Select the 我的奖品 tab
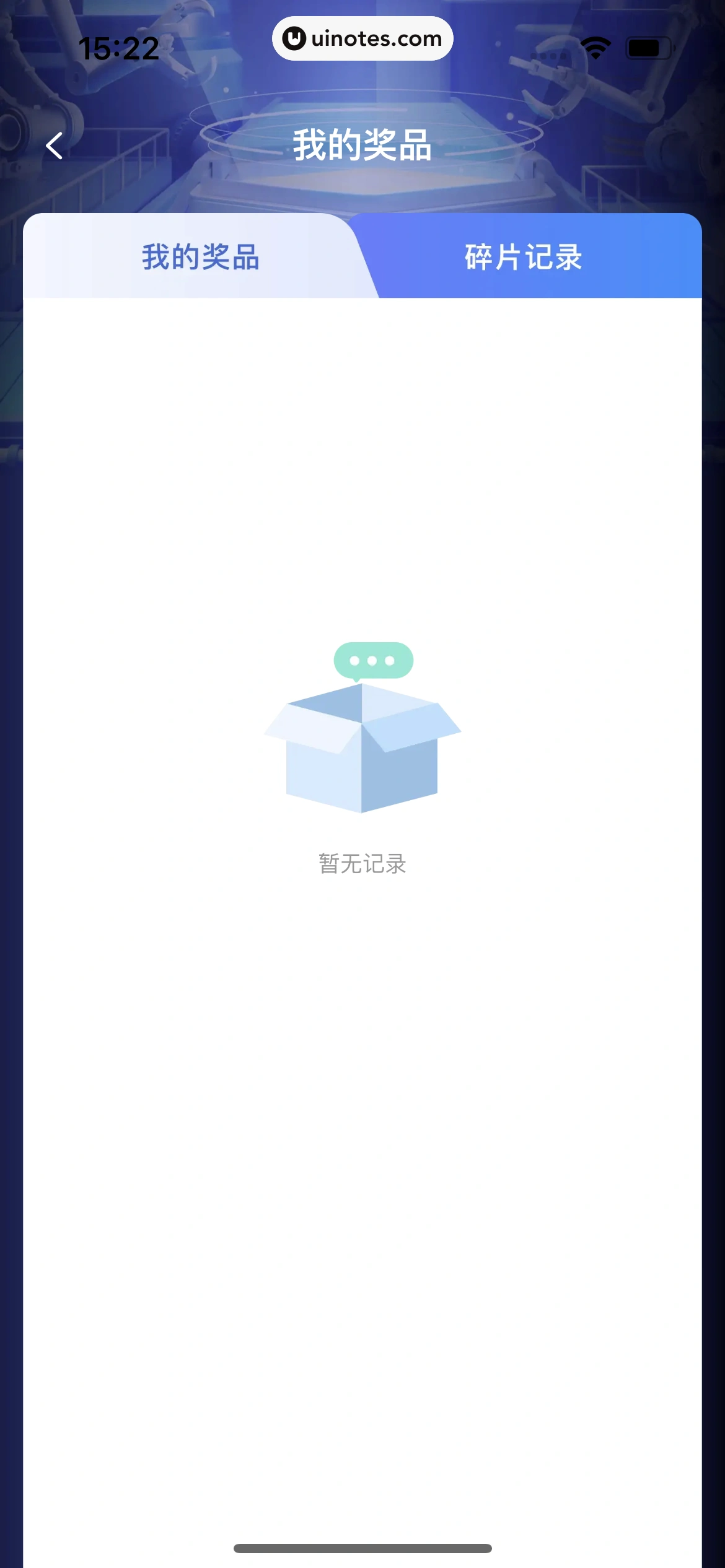 (x=200, y=257)
